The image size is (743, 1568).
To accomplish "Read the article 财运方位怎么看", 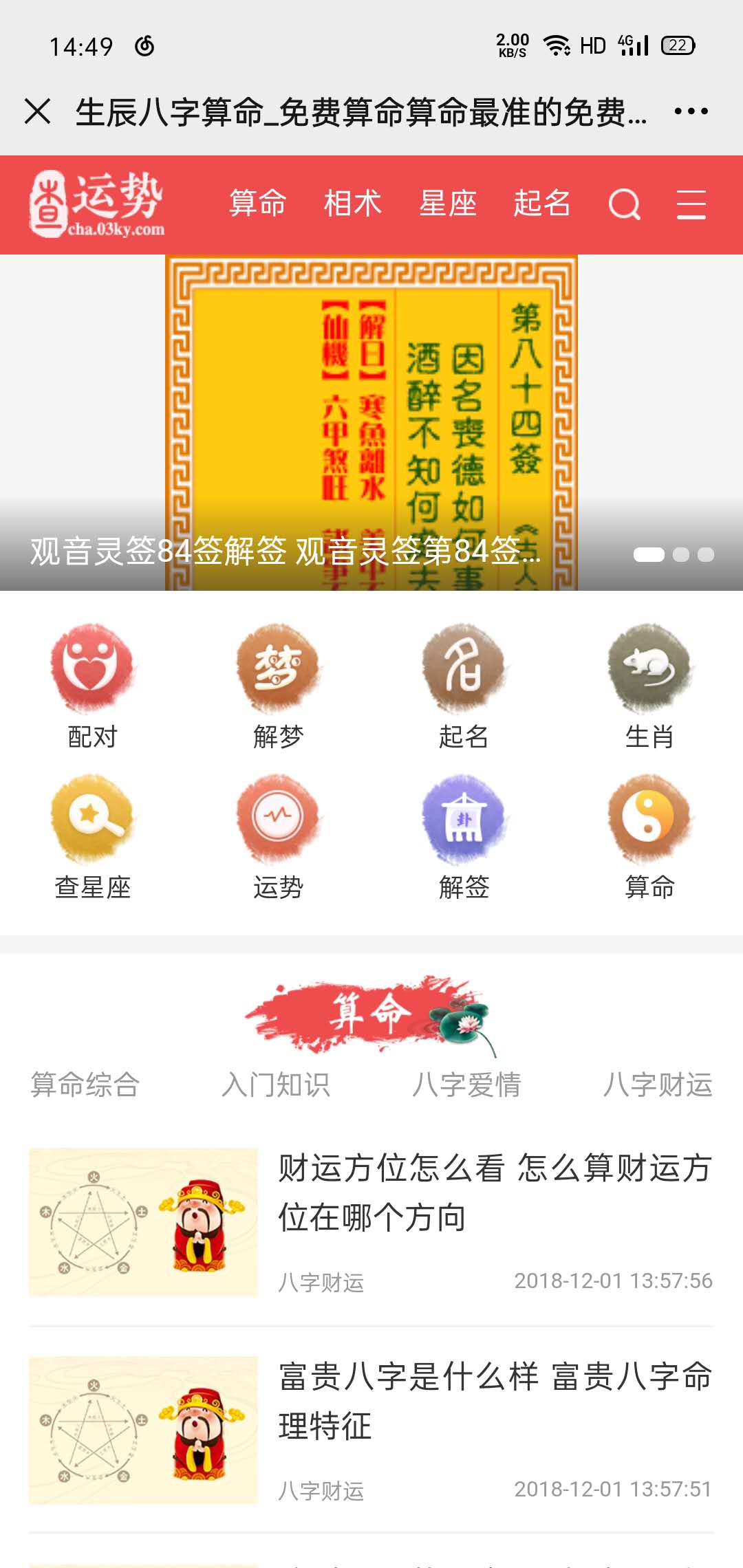I will (494, 1193).
